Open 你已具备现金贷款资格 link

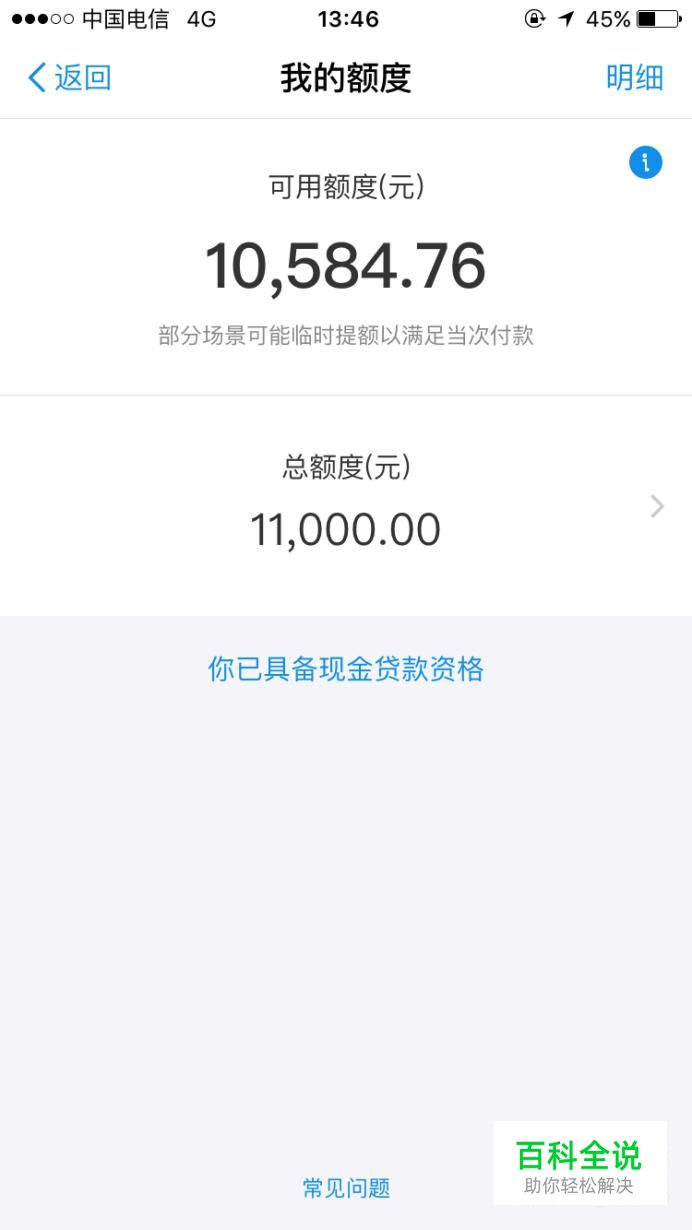tap(346, 669)
